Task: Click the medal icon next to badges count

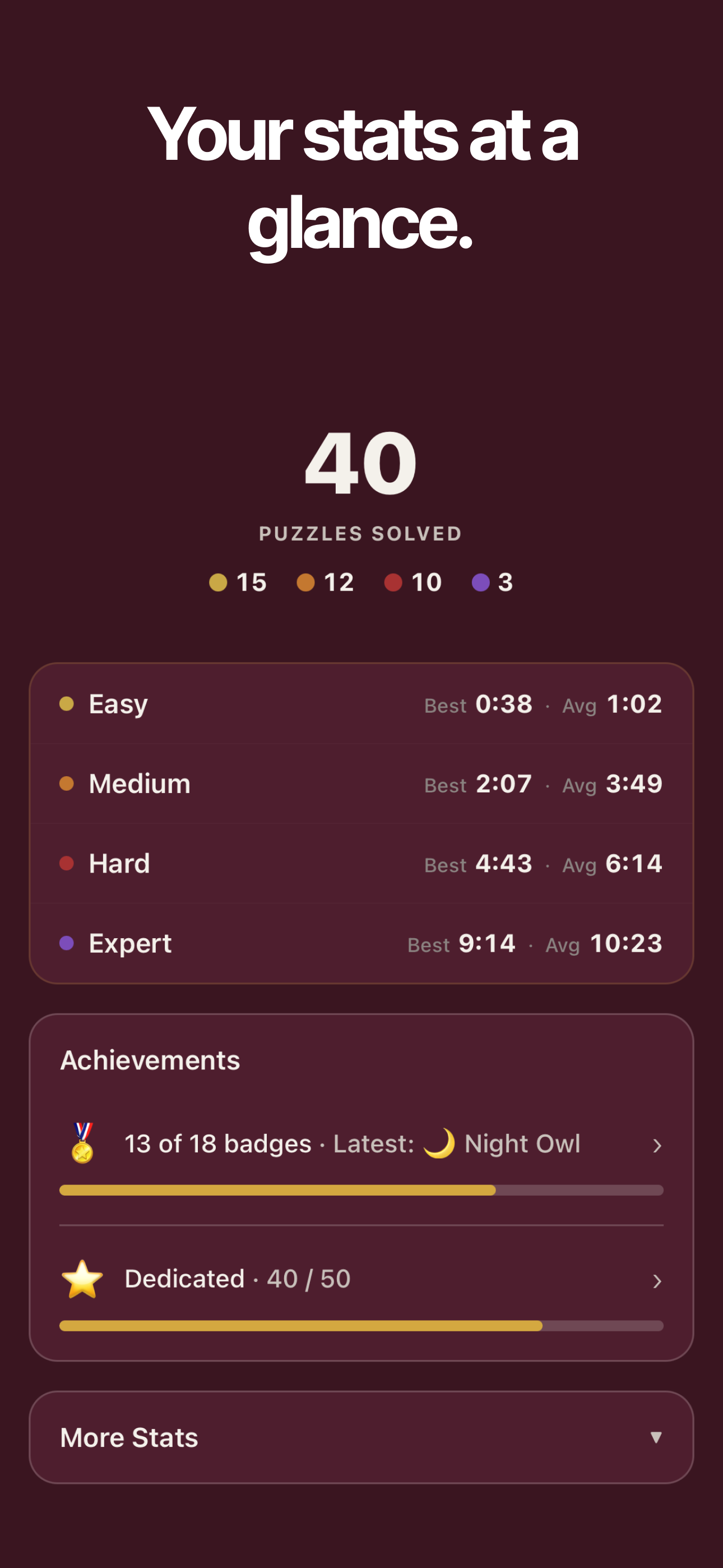Action: pyautogui.click(x=82, y=1145)
